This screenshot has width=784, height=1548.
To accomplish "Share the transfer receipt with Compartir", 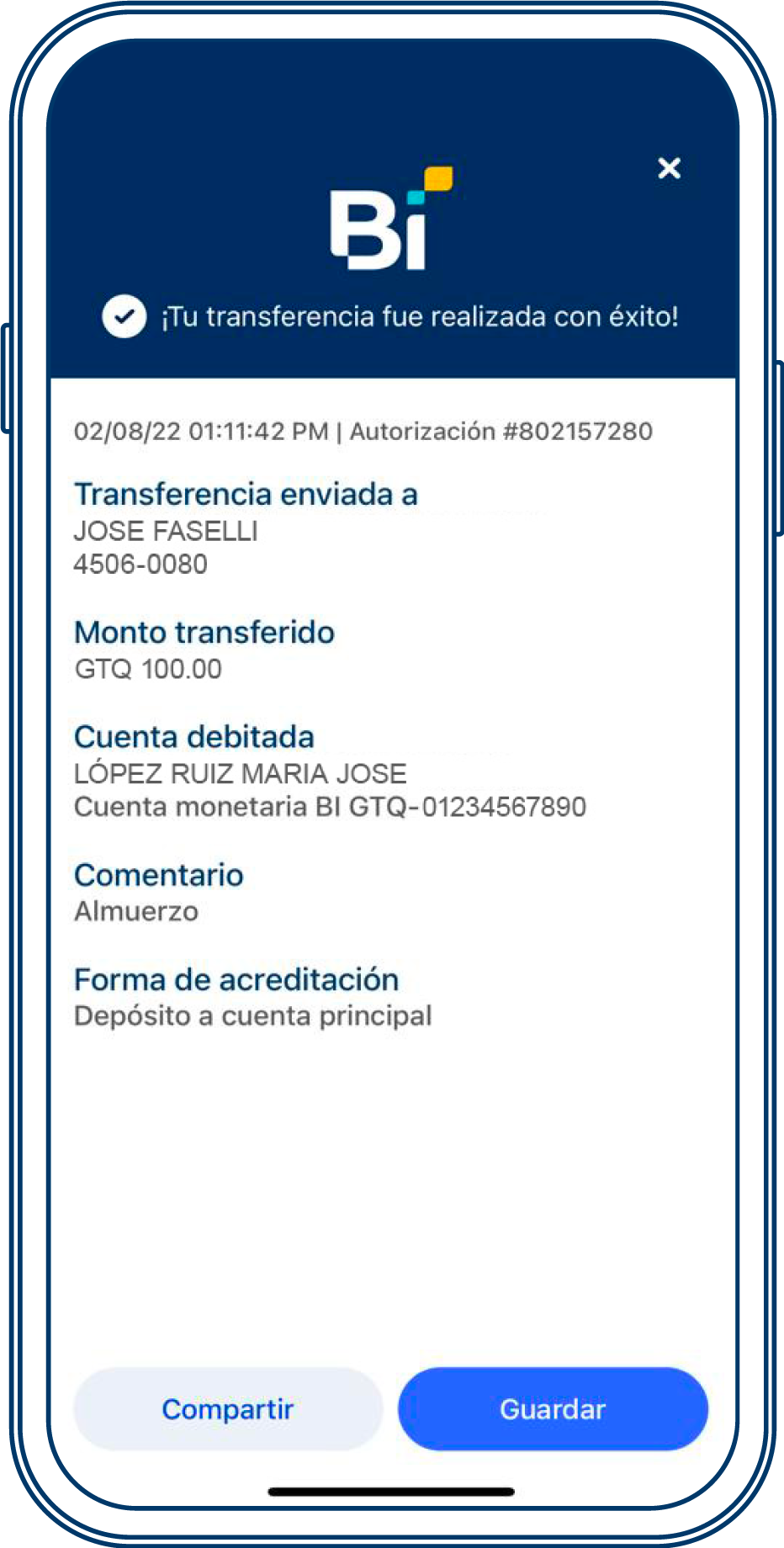I will click(x=228, y=1408).
